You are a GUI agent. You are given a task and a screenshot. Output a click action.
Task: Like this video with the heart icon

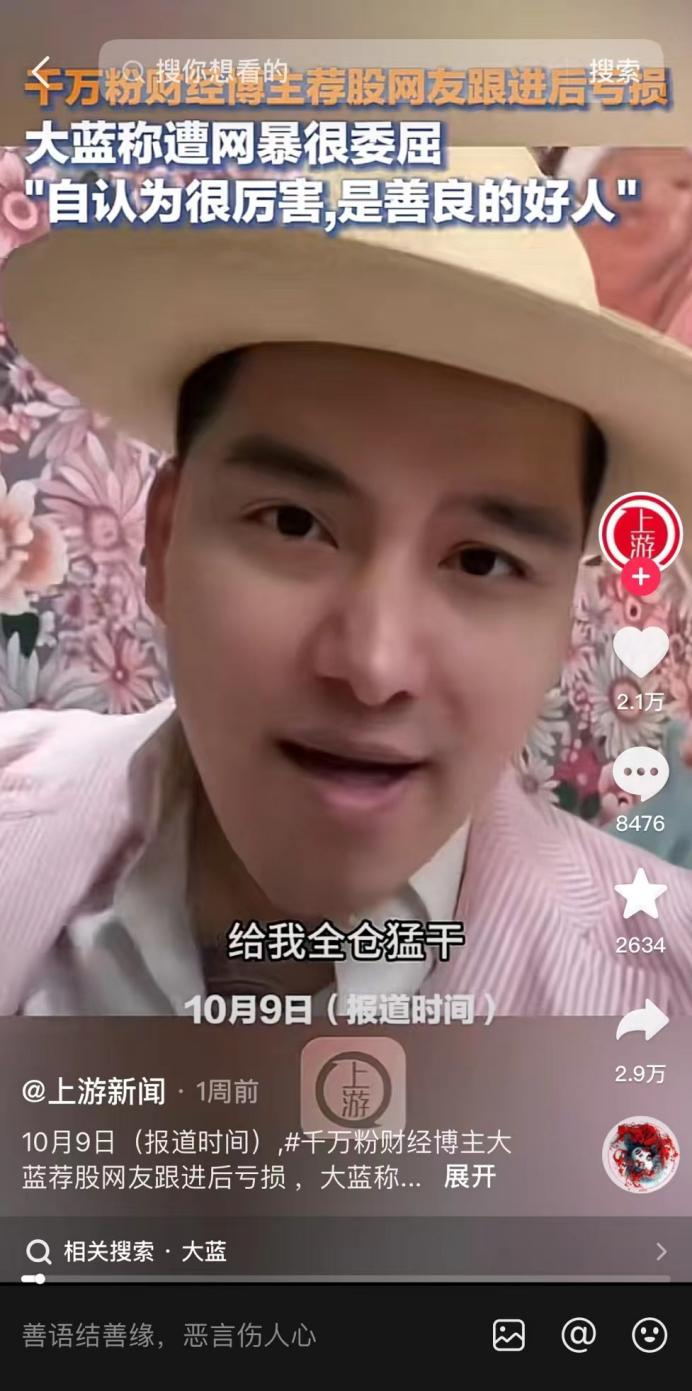640,653
